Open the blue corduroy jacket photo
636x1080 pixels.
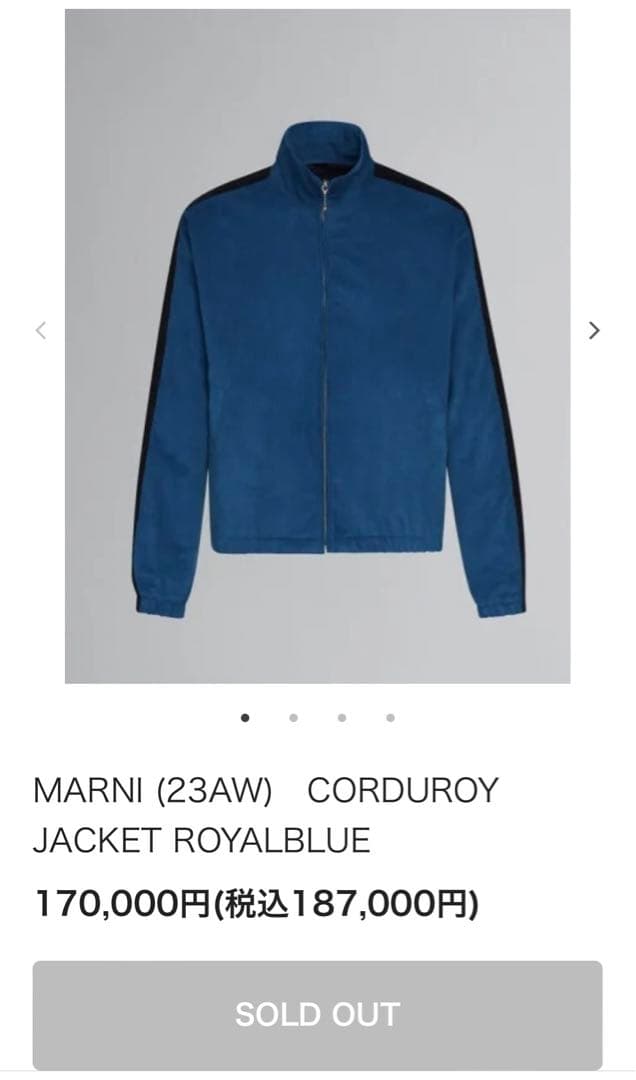[x=318, y=346]
